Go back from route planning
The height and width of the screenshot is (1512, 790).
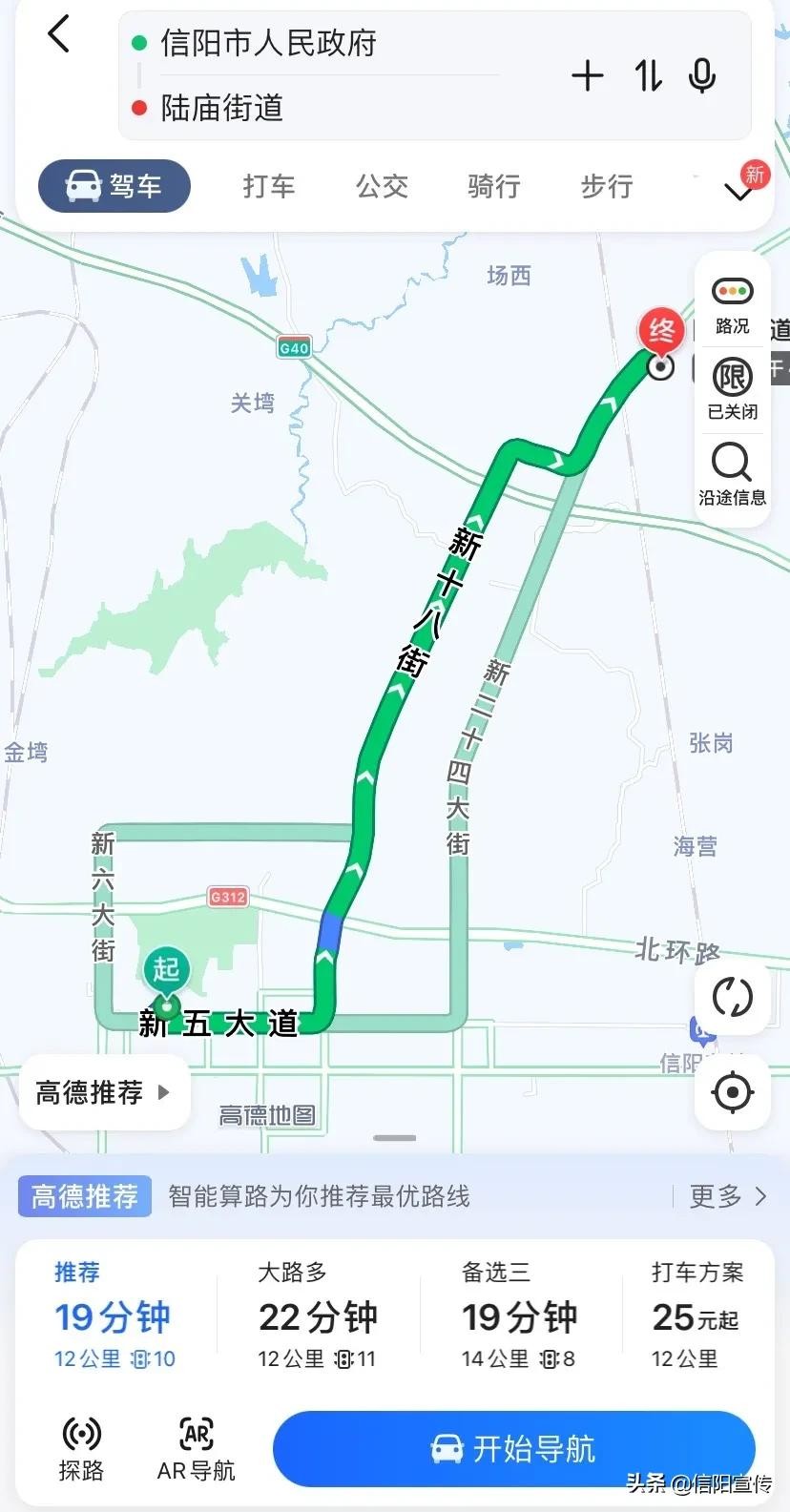click(x=59, y=36)
